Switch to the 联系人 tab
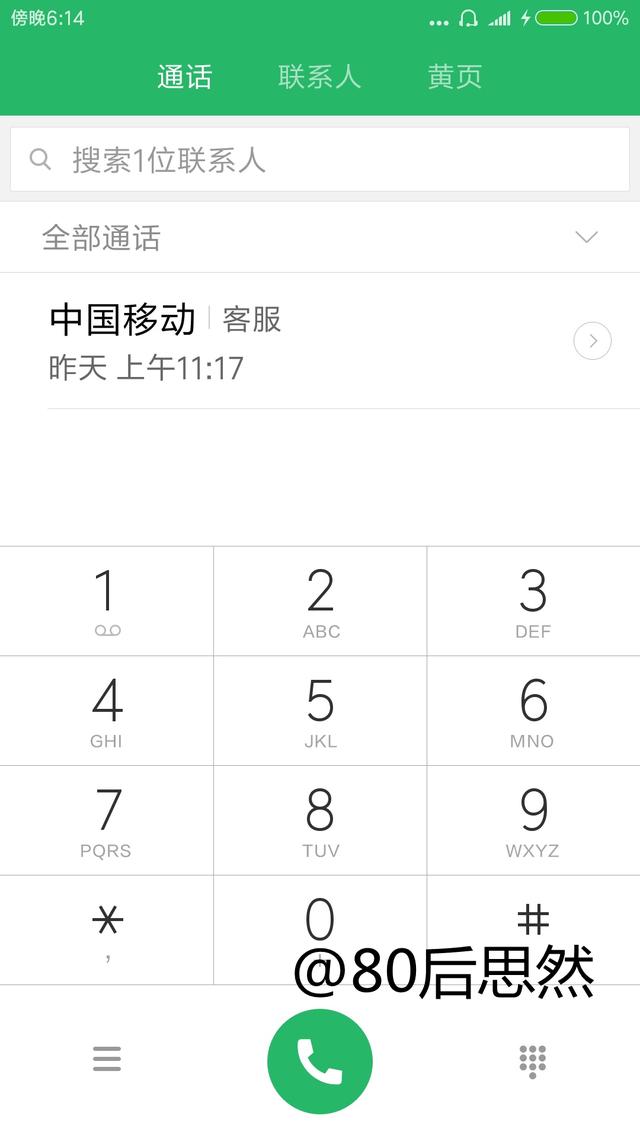This screenshot has width=640, height=1138. (319, 76)
